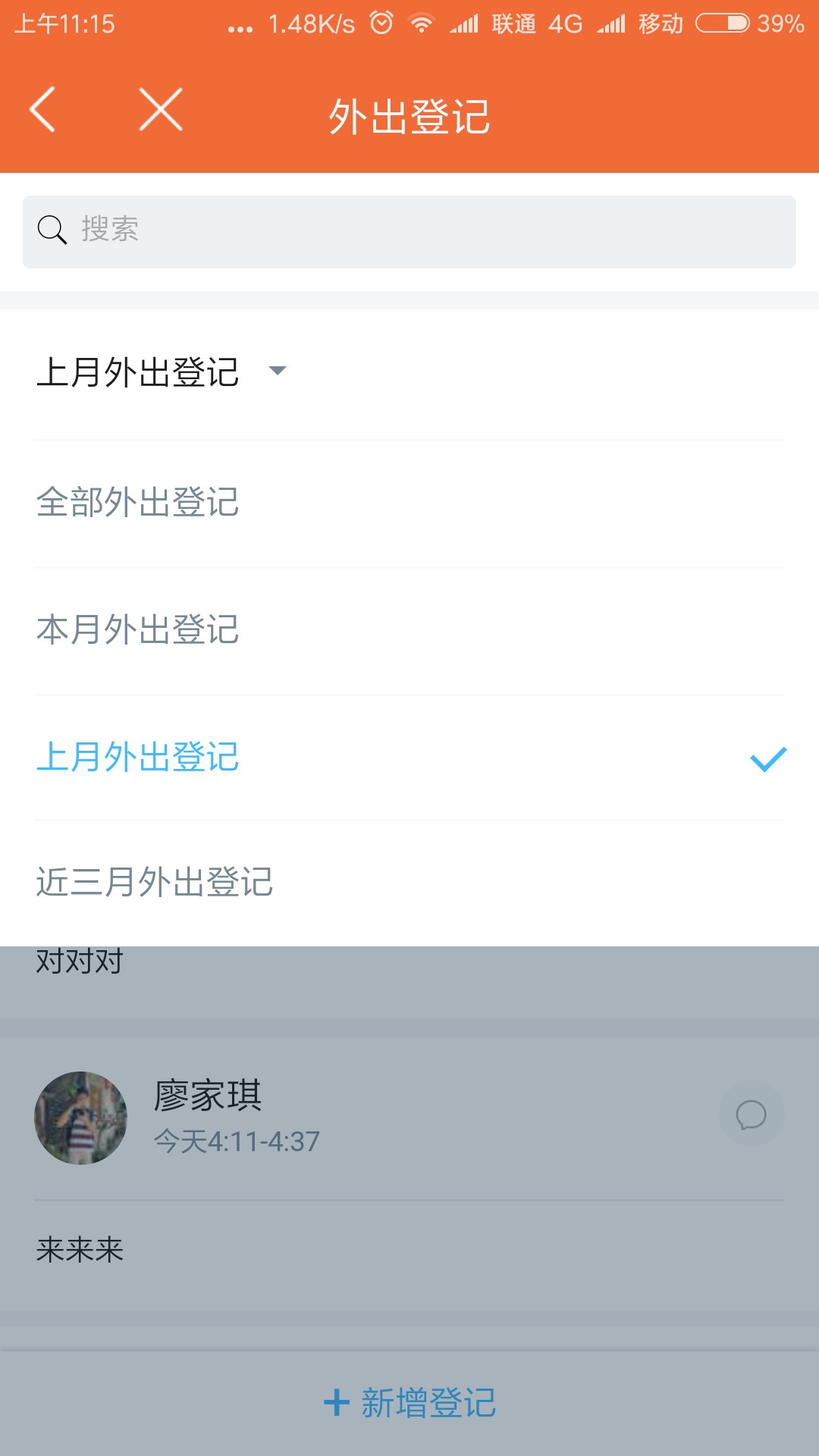Select the 近三月外出登记 filter option
Screen dimensions: 819x1456
tap(155, 882)
